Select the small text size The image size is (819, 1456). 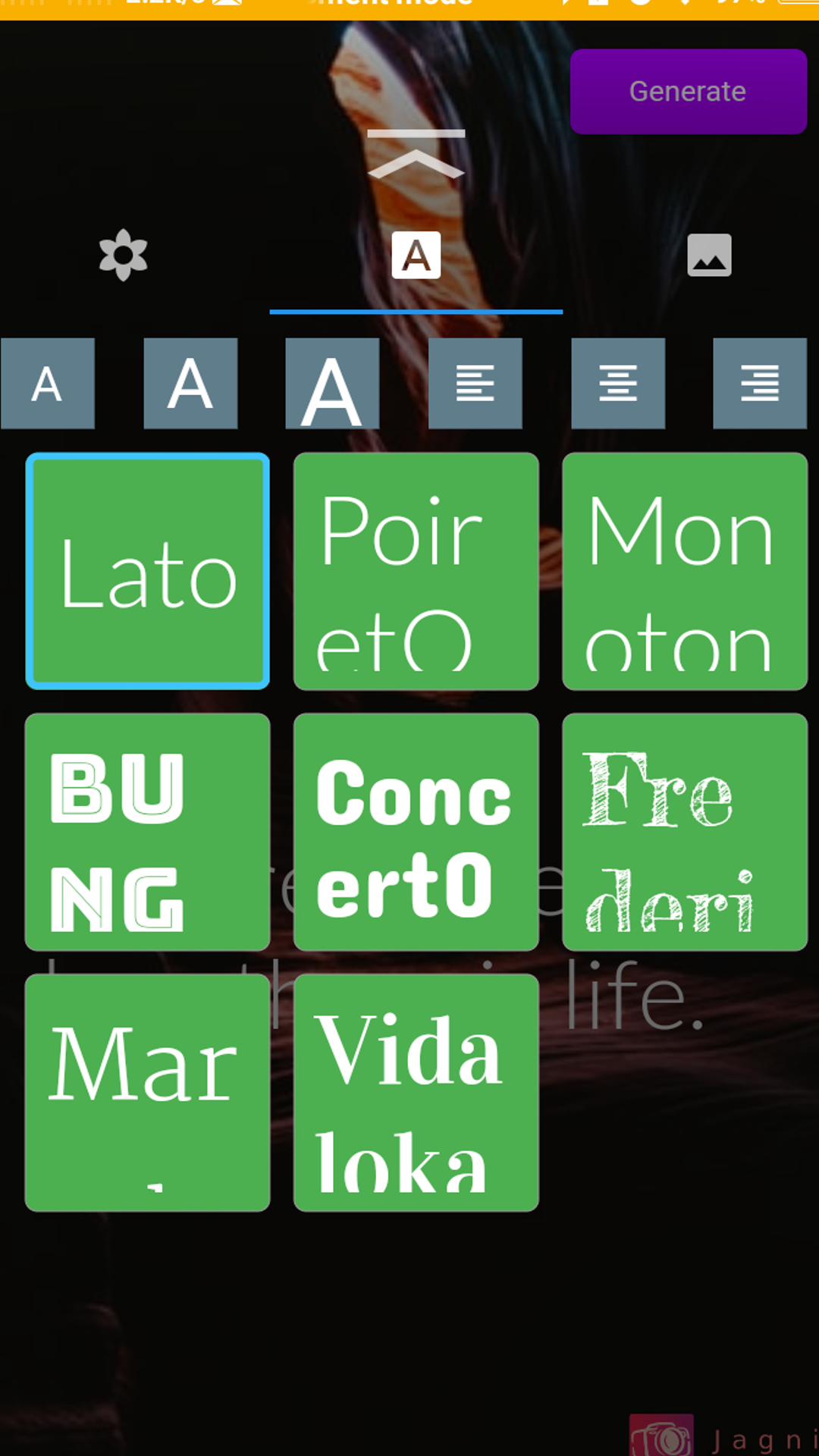(x=48, y=384)
